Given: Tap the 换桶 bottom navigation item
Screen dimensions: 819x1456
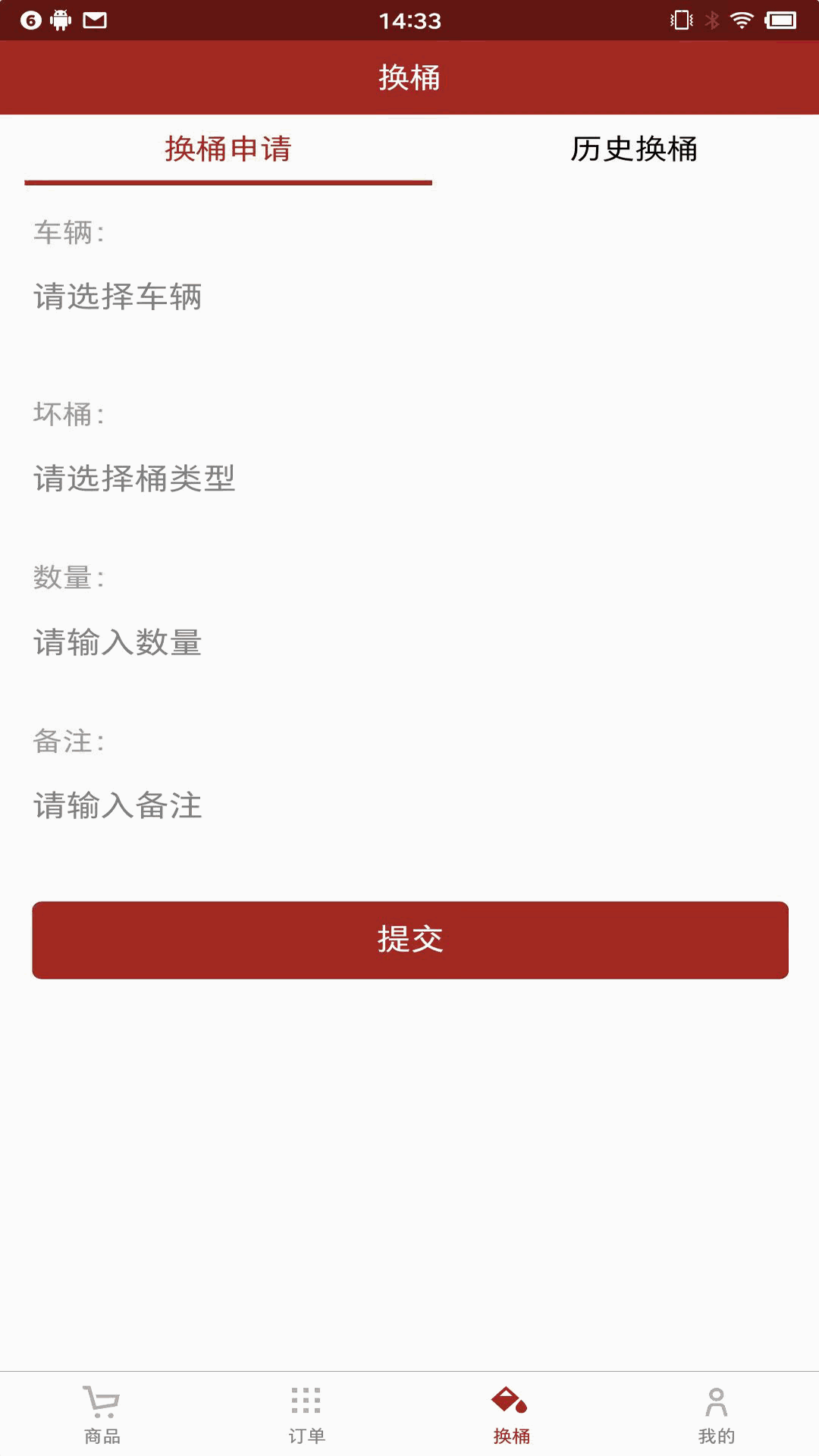Looking at the screenshot, I should (x=512, y=1414).
